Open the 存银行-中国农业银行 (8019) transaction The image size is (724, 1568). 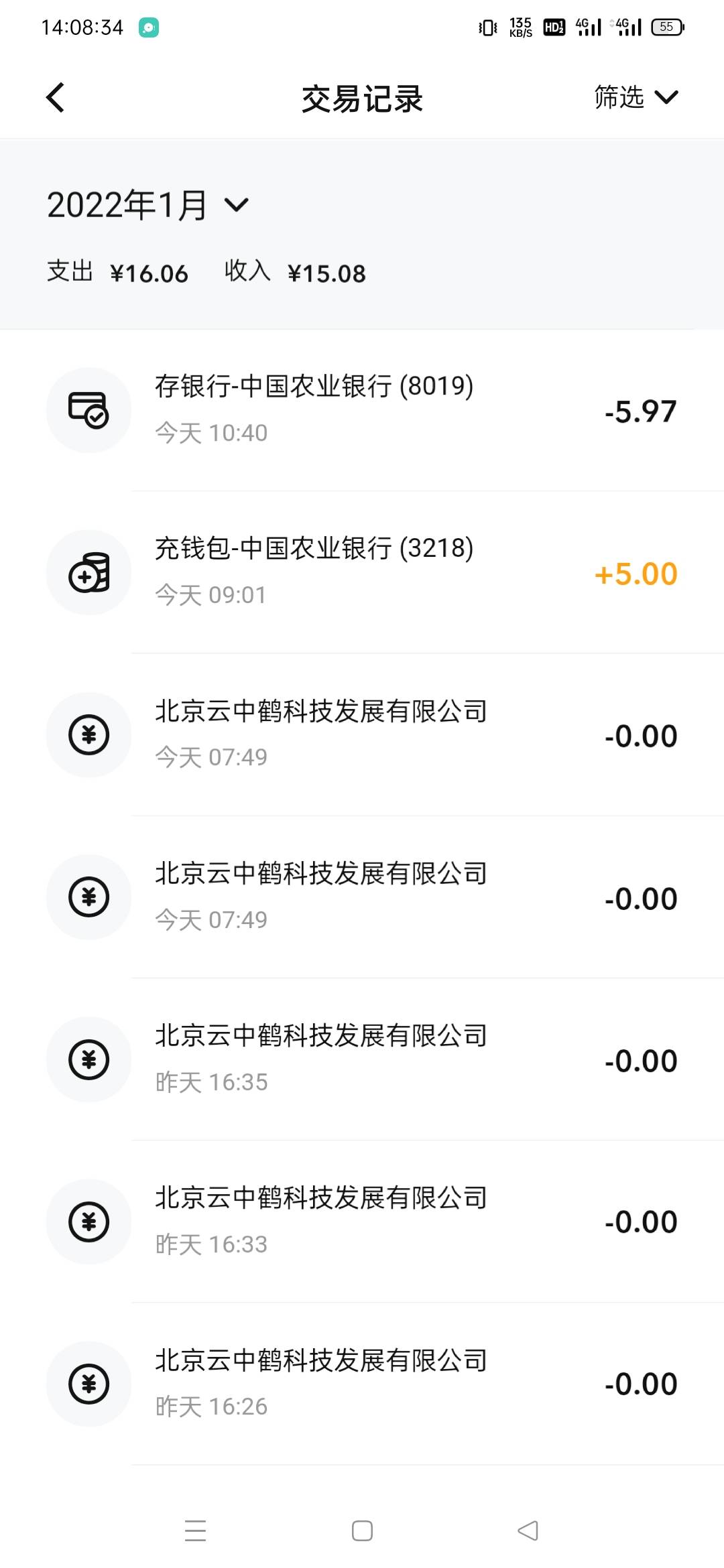[x=362, y=410]
